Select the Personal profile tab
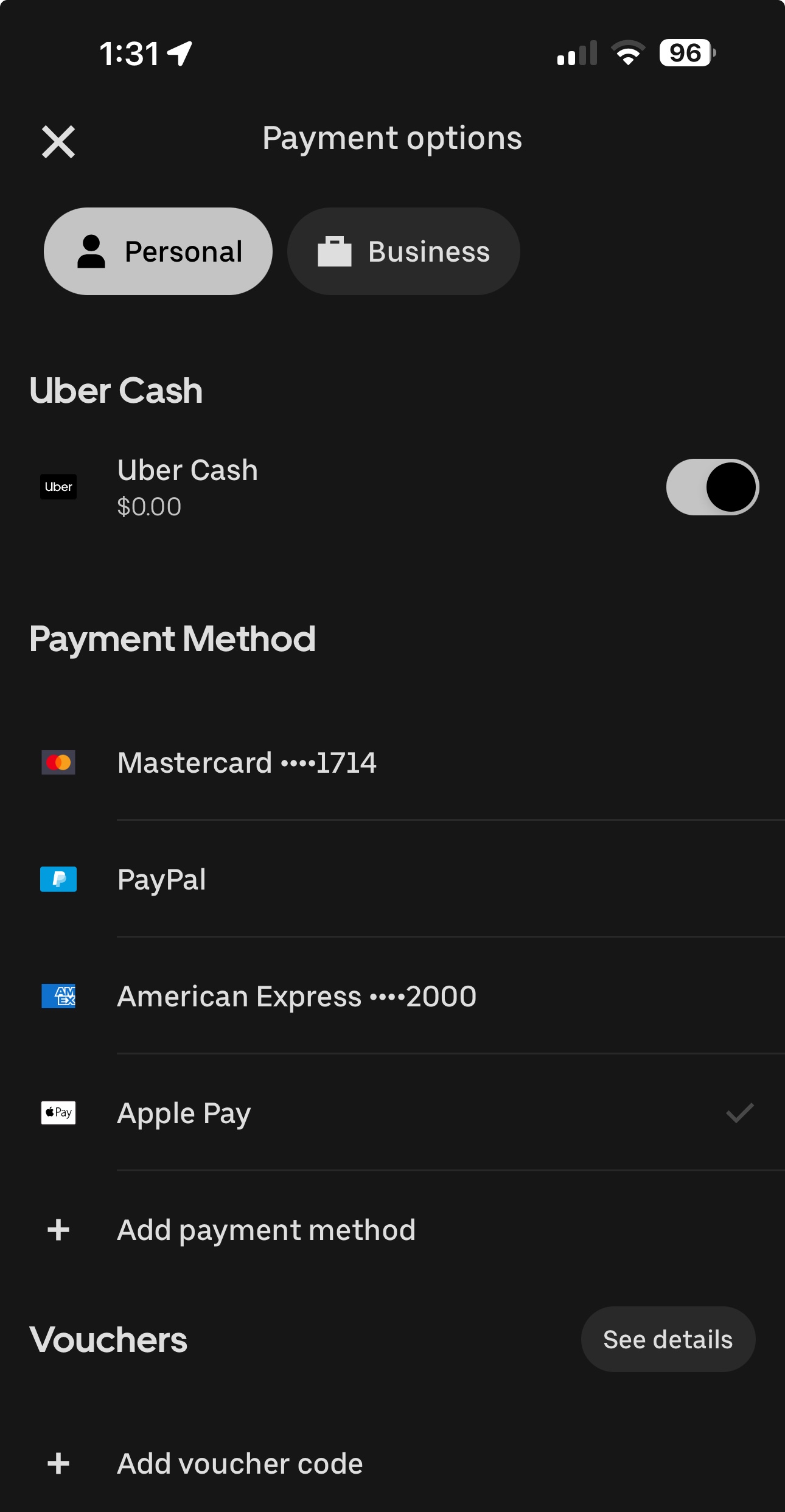The height and width of the screenshot is (1512, 785). point(158,251)
